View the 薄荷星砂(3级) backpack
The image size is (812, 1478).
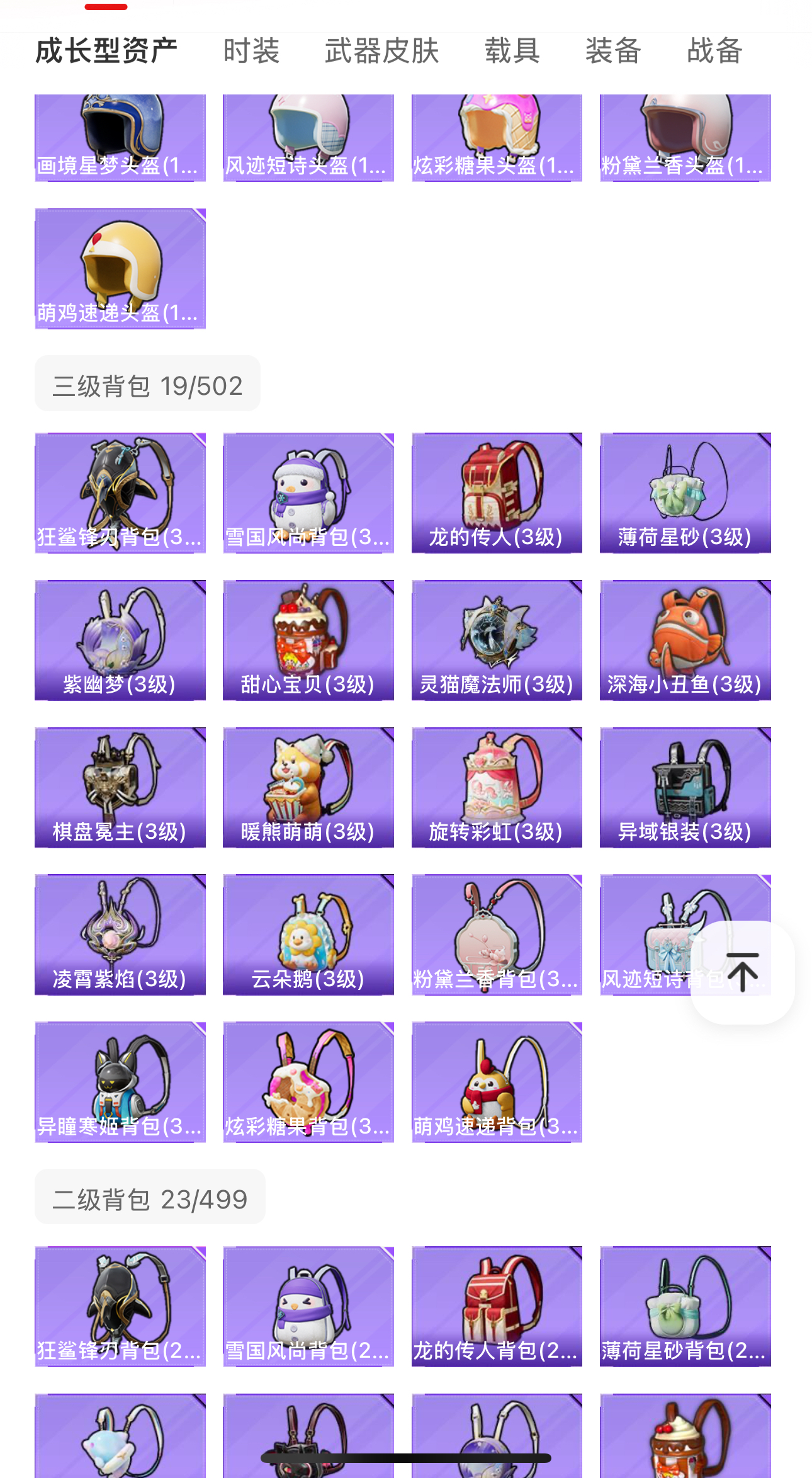(685, 492)
